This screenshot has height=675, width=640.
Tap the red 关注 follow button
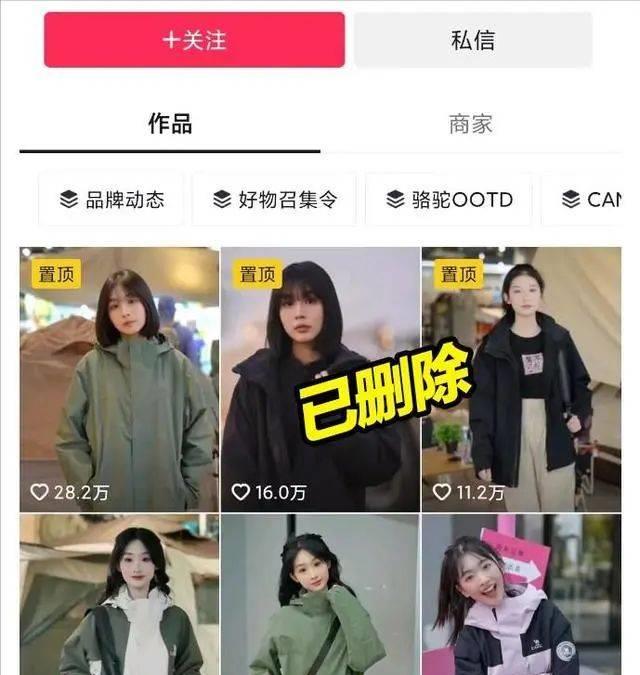194,40
